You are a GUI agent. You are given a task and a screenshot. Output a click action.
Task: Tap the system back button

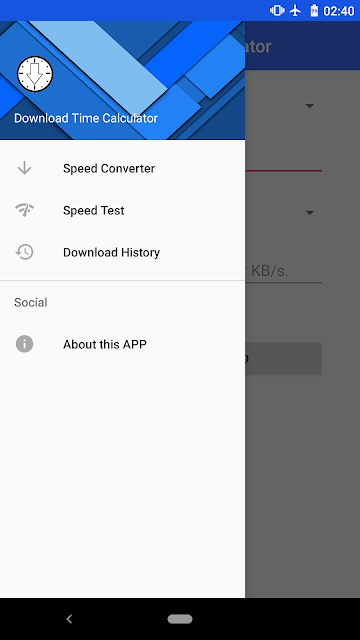(x=69, y=619)
